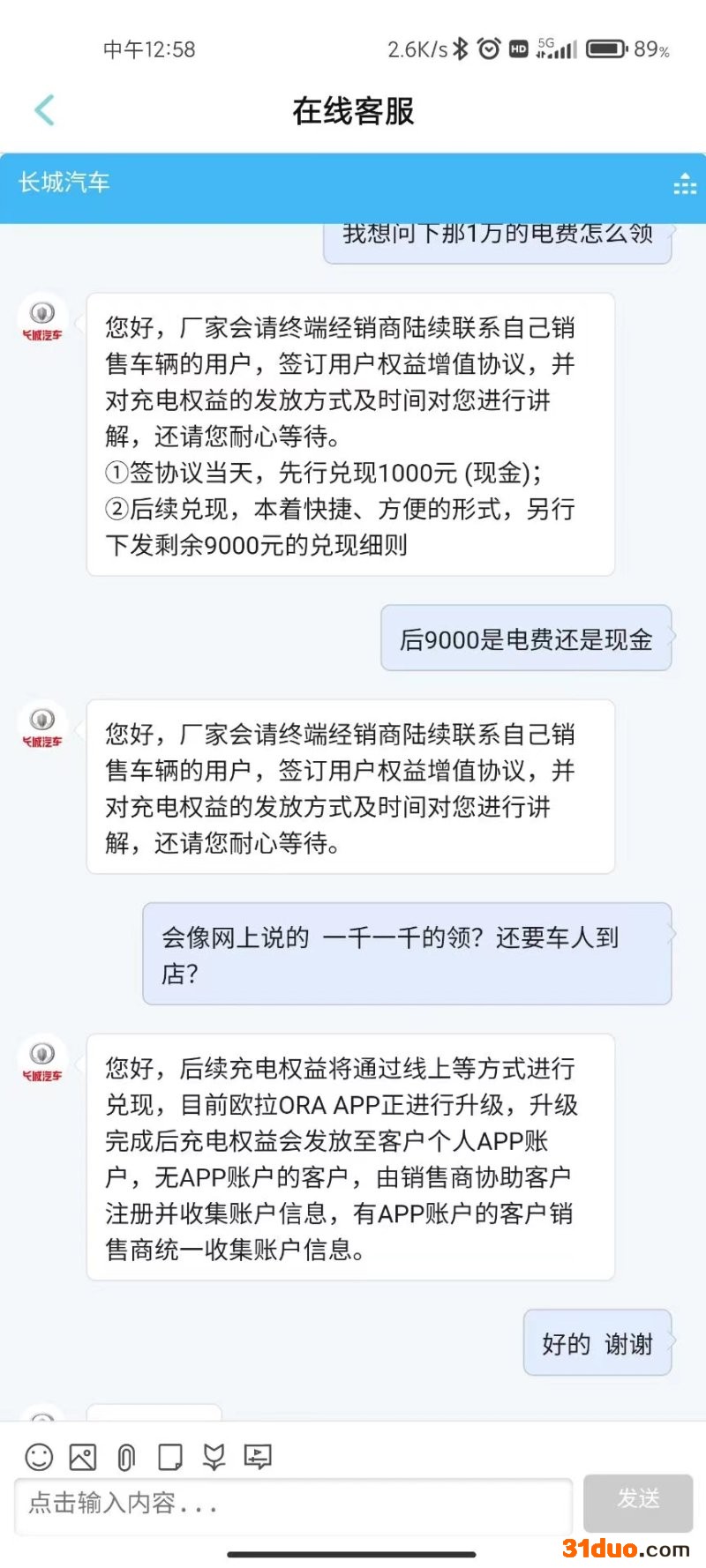Open the emoji picker
Image resolution: width=706 pixels, height=1568 pixels.
coord(39,1457)
